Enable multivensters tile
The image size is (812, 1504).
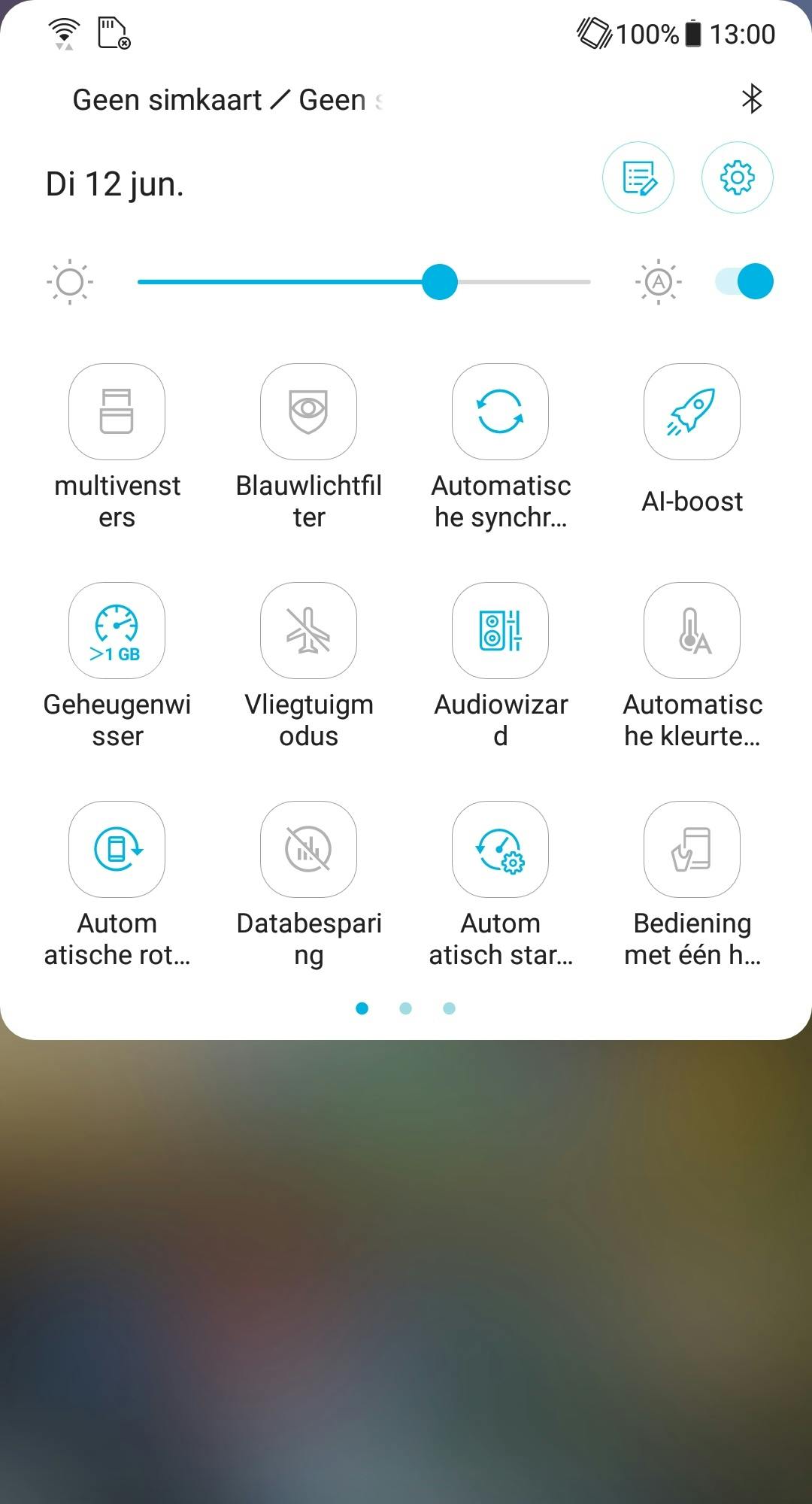[x=117, y=412]
